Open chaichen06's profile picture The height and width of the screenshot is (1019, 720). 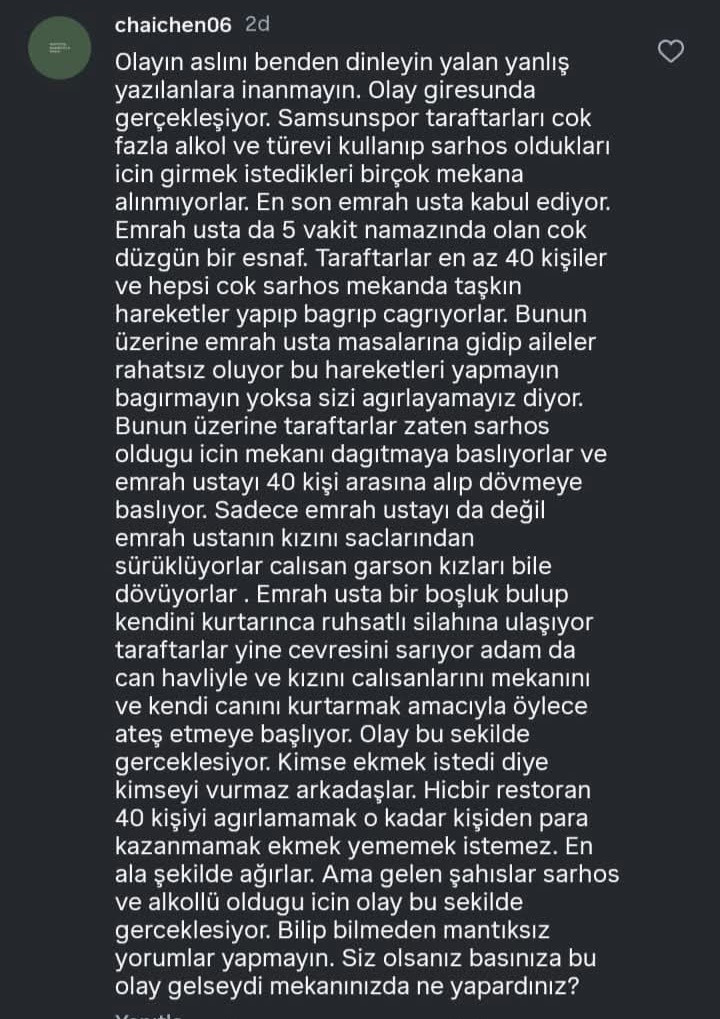pyautogui.click(x=61, y=48)
